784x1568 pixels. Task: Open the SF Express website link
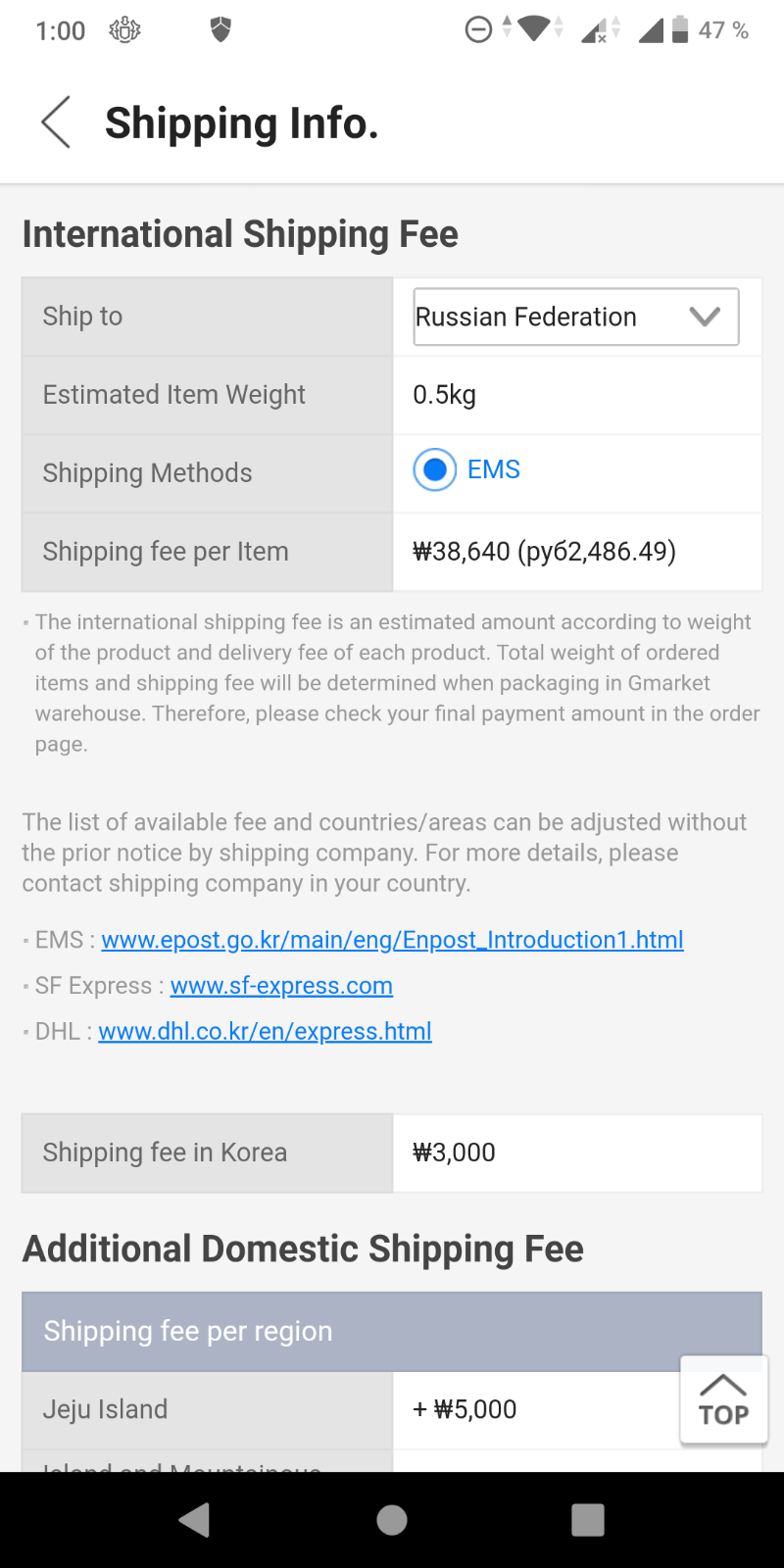click(x=281, y=986)
